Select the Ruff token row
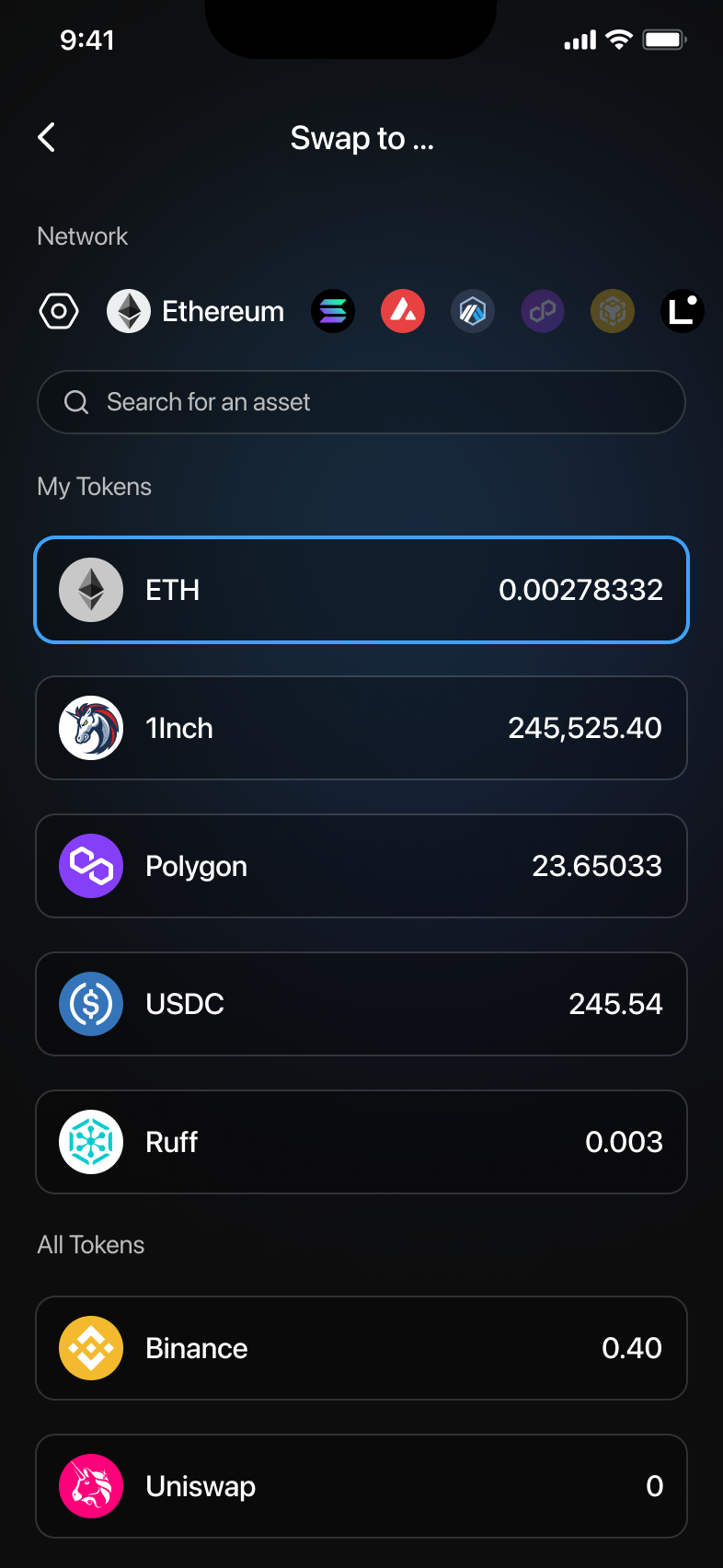723x1568 pixels. coord(361,1142)
